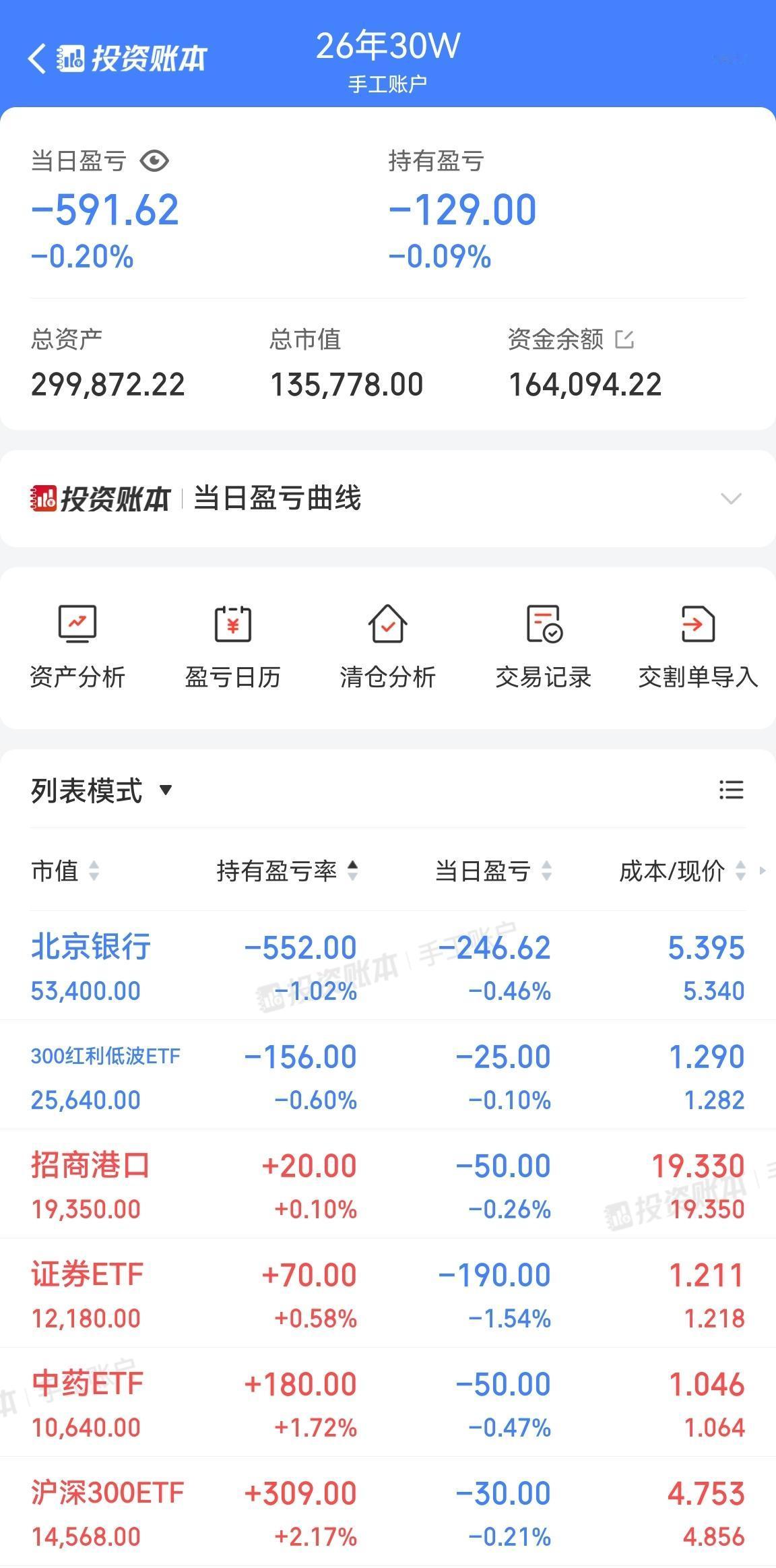Screen dimensions: 776x1568
Task: Toggle visibility of 当日盈亏 with eye icon
Action: coord(156,161)
